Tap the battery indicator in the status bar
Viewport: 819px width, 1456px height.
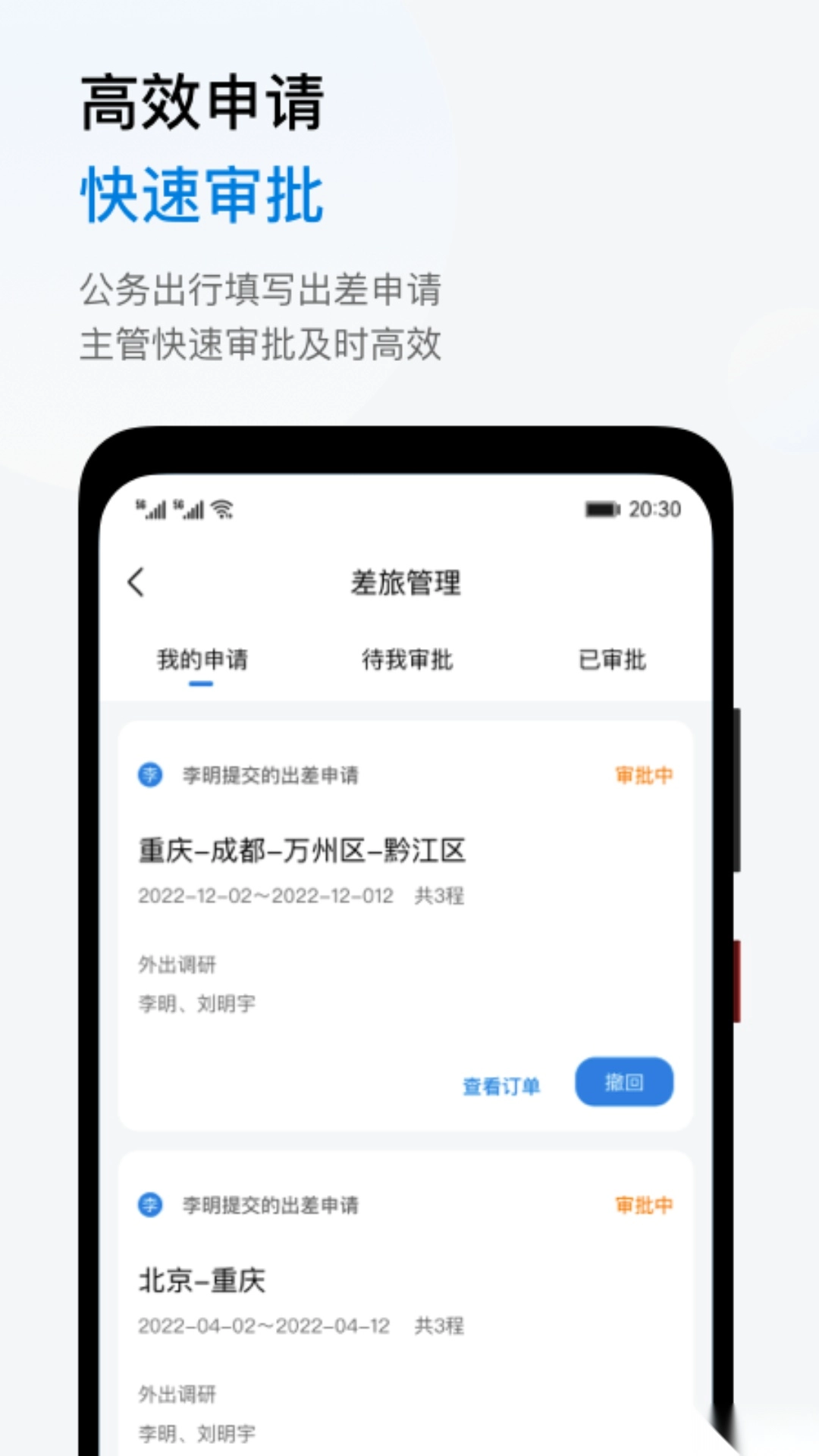point(601,510)
